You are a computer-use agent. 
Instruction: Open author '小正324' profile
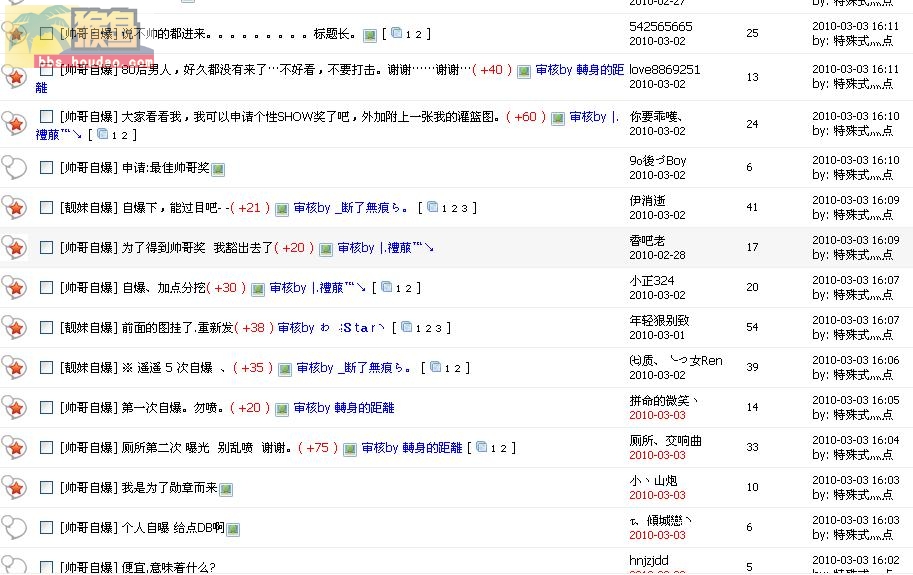(651, 281)
